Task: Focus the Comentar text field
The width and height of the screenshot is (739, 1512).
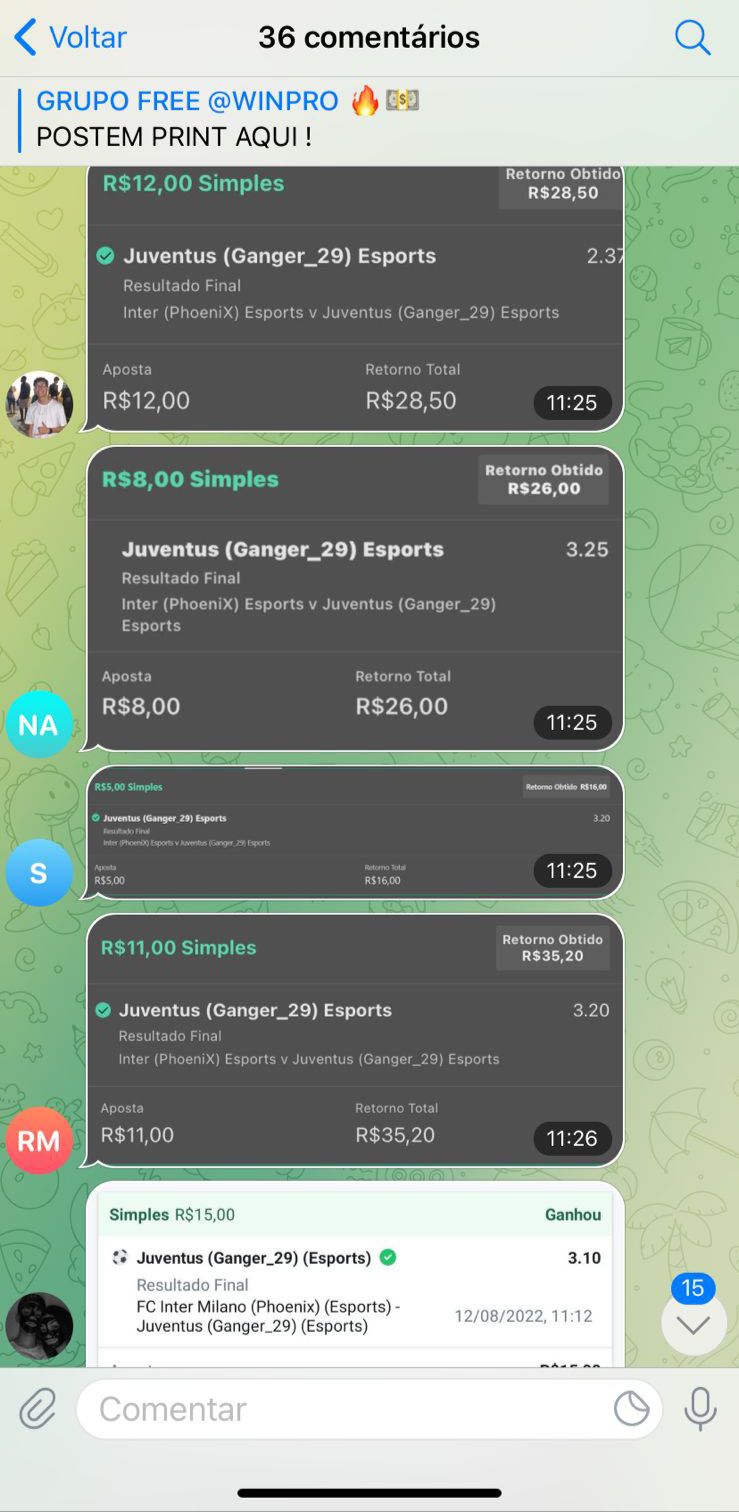Action: click(x=340, y=1409)
